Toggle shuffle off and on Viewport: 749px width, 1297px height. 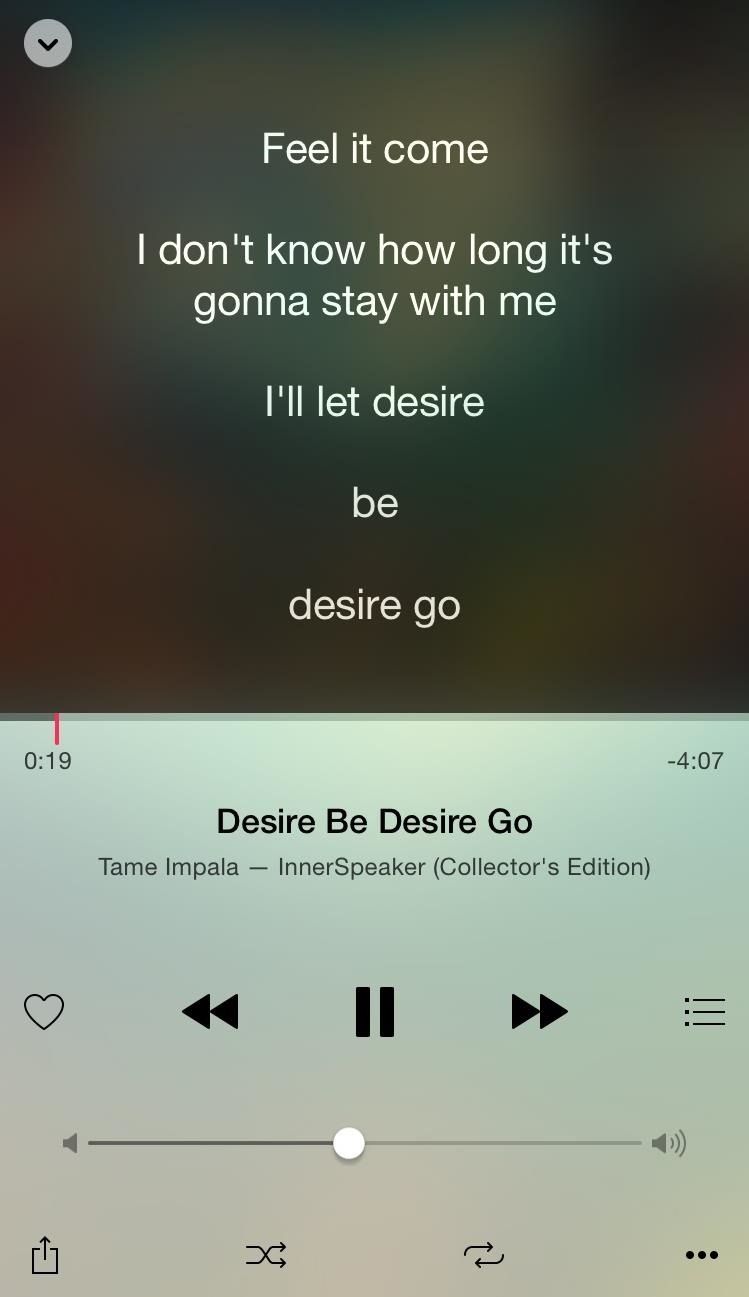point(265,1254)
